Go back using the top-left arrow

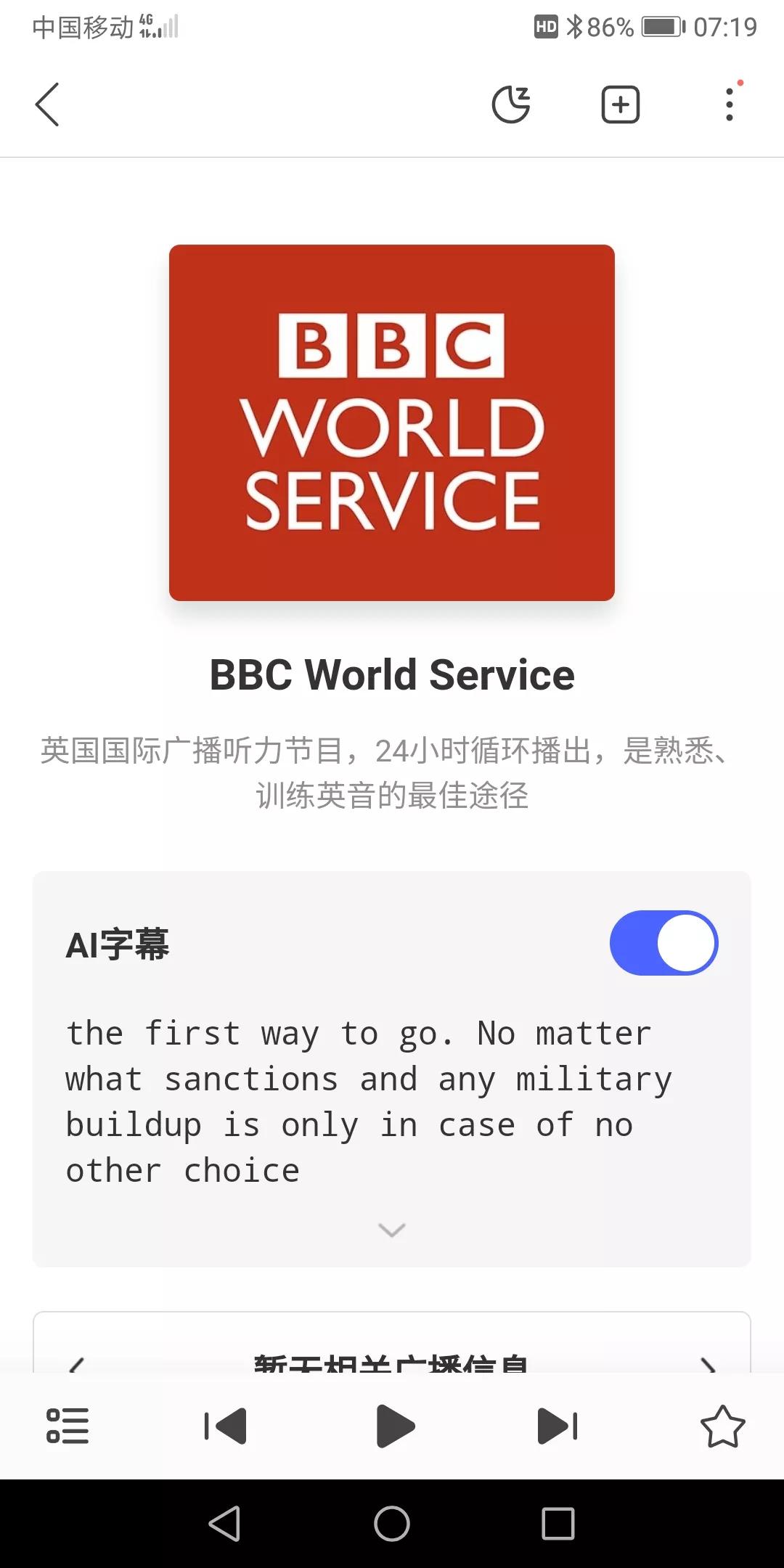tap(47, 105)
